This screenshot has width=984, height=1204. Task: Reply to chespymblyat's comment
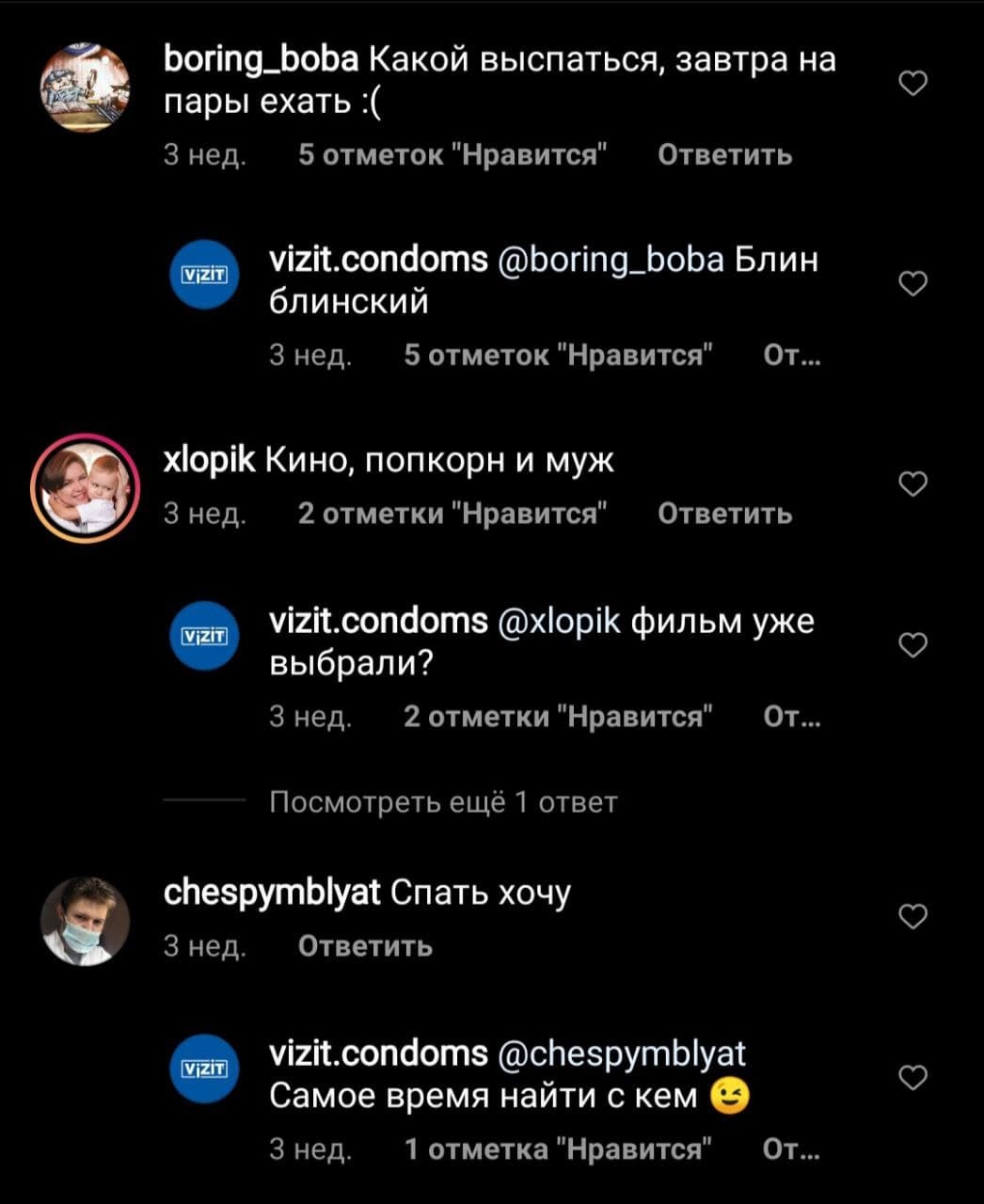coord(365,945)
